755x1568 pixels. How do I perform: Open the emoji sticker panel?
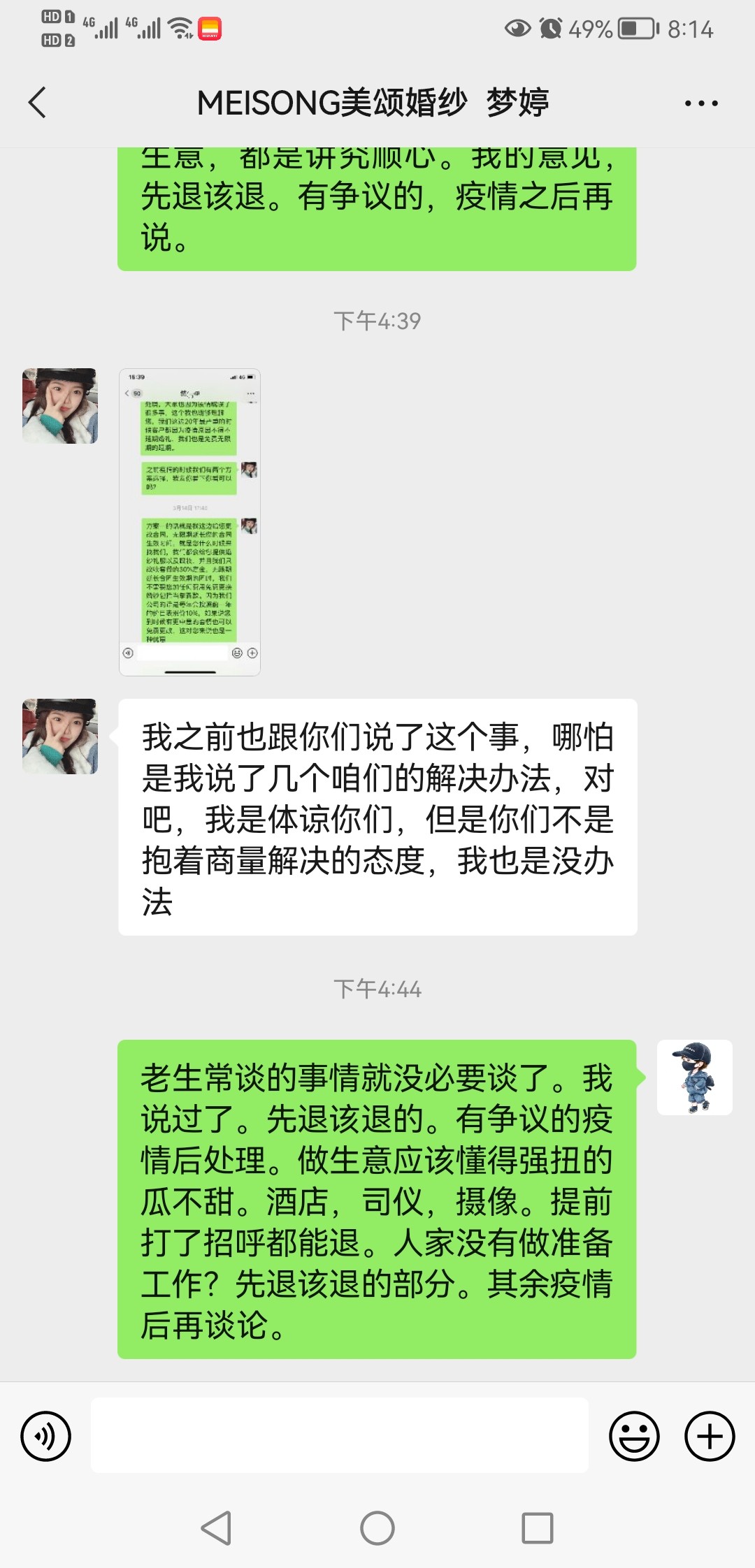[635, 1437]
